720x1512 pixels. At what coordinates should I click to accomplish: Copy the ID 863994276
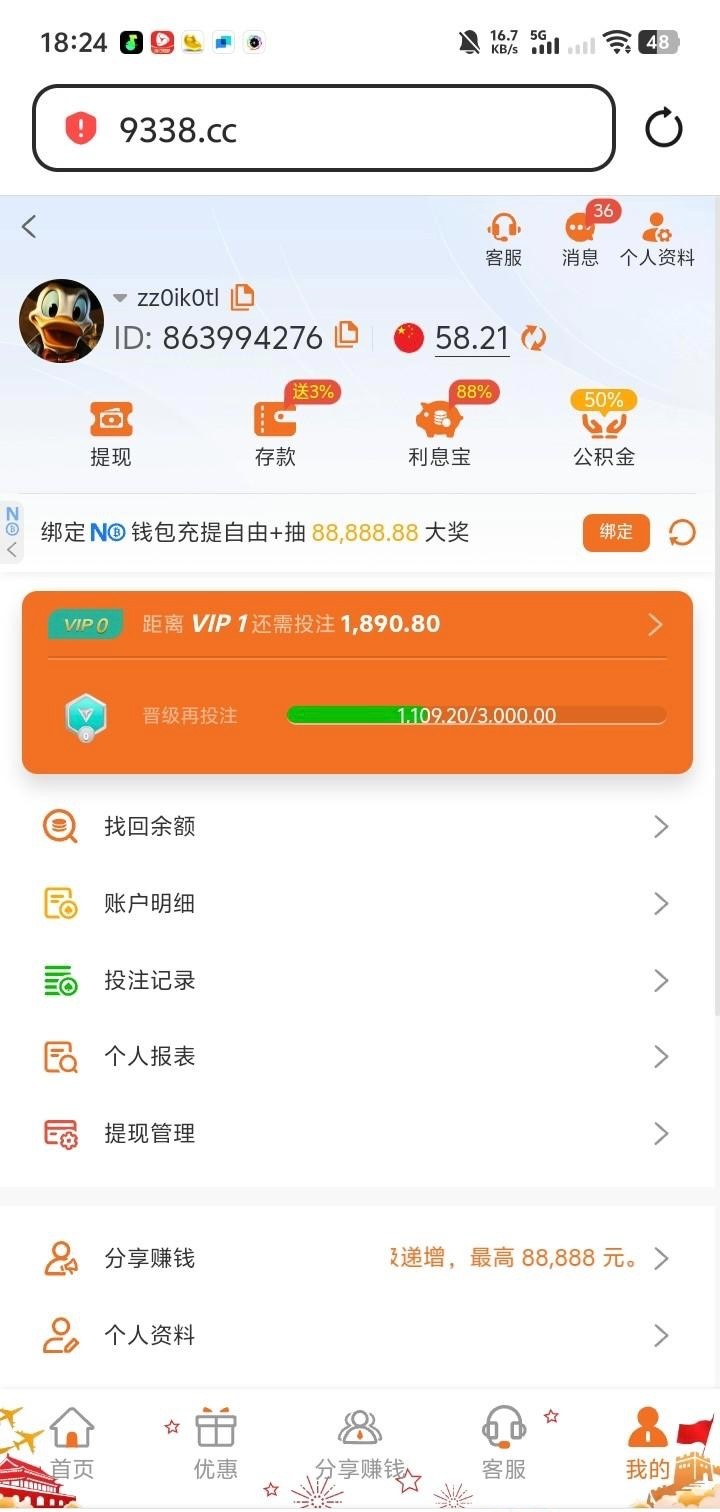(x=346, y=334)
